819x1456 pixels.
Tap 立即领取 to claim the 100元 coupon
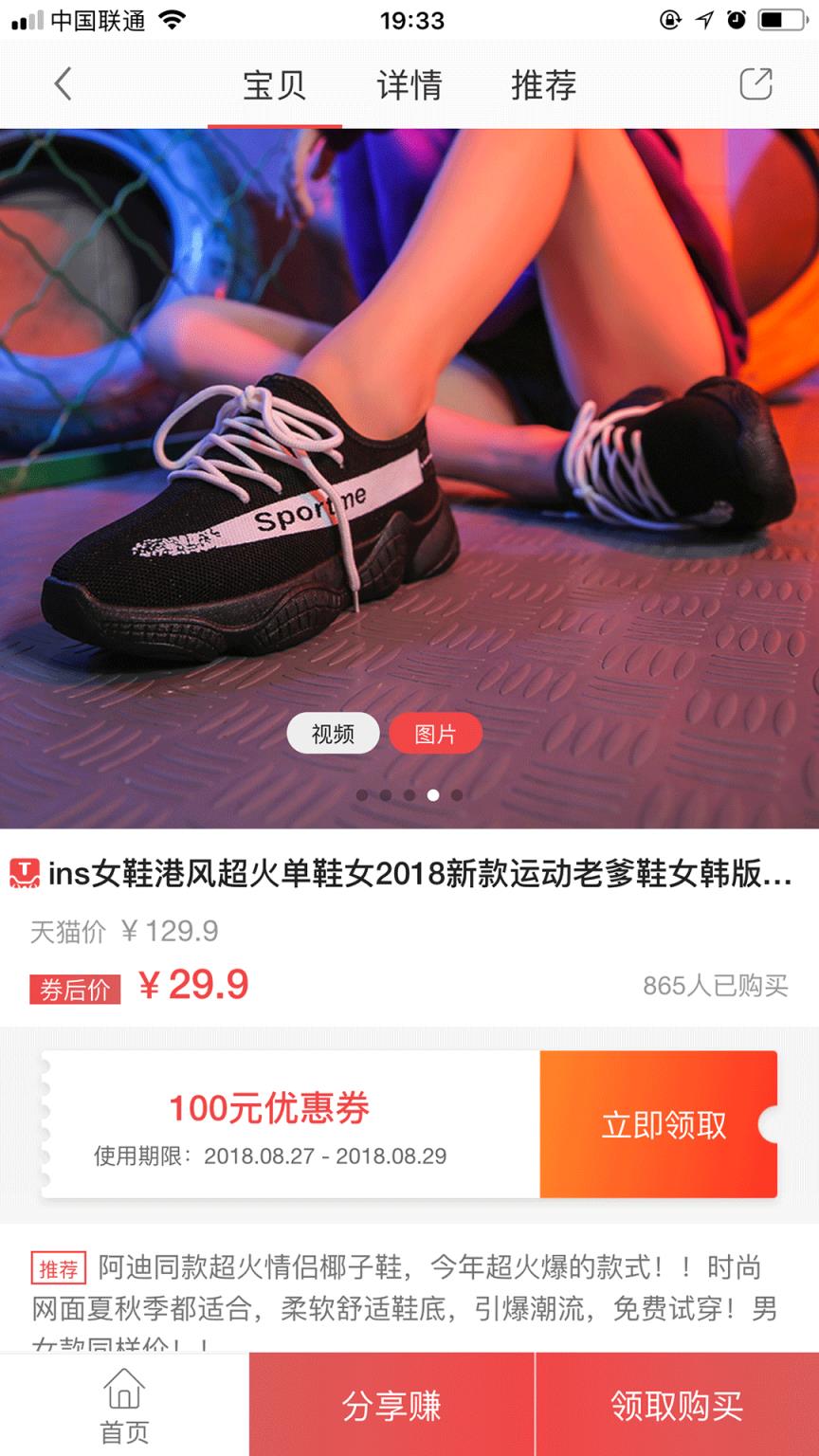664,1123
